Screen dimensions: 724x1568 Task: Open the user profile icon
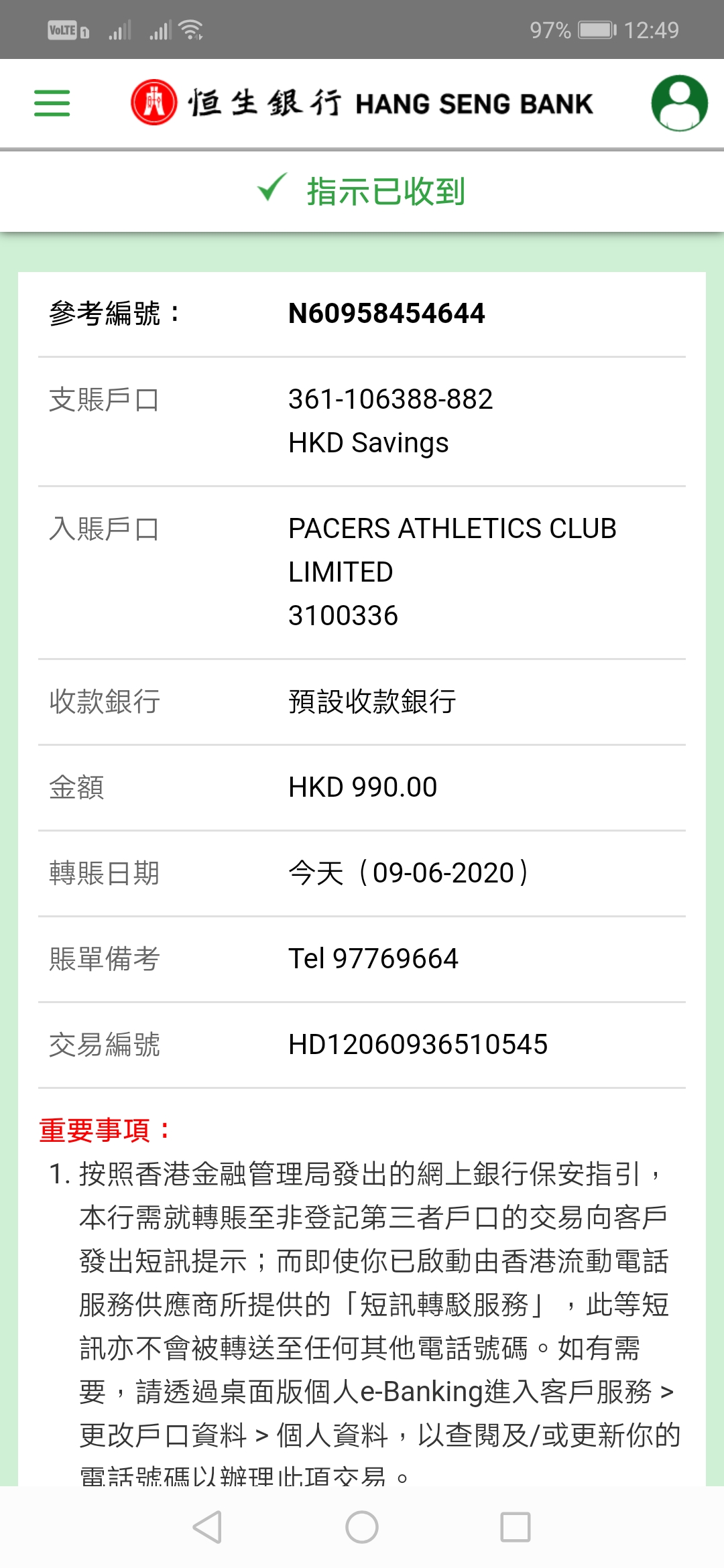(679, 103)
